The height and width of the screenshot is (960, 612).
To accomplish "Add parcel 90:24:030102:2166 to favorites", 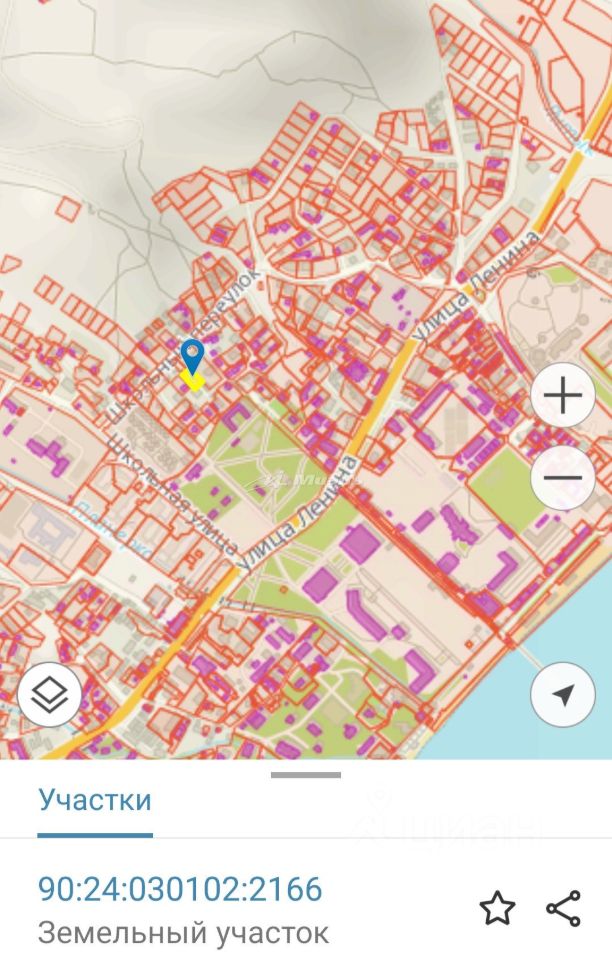I will pos(497,909).
